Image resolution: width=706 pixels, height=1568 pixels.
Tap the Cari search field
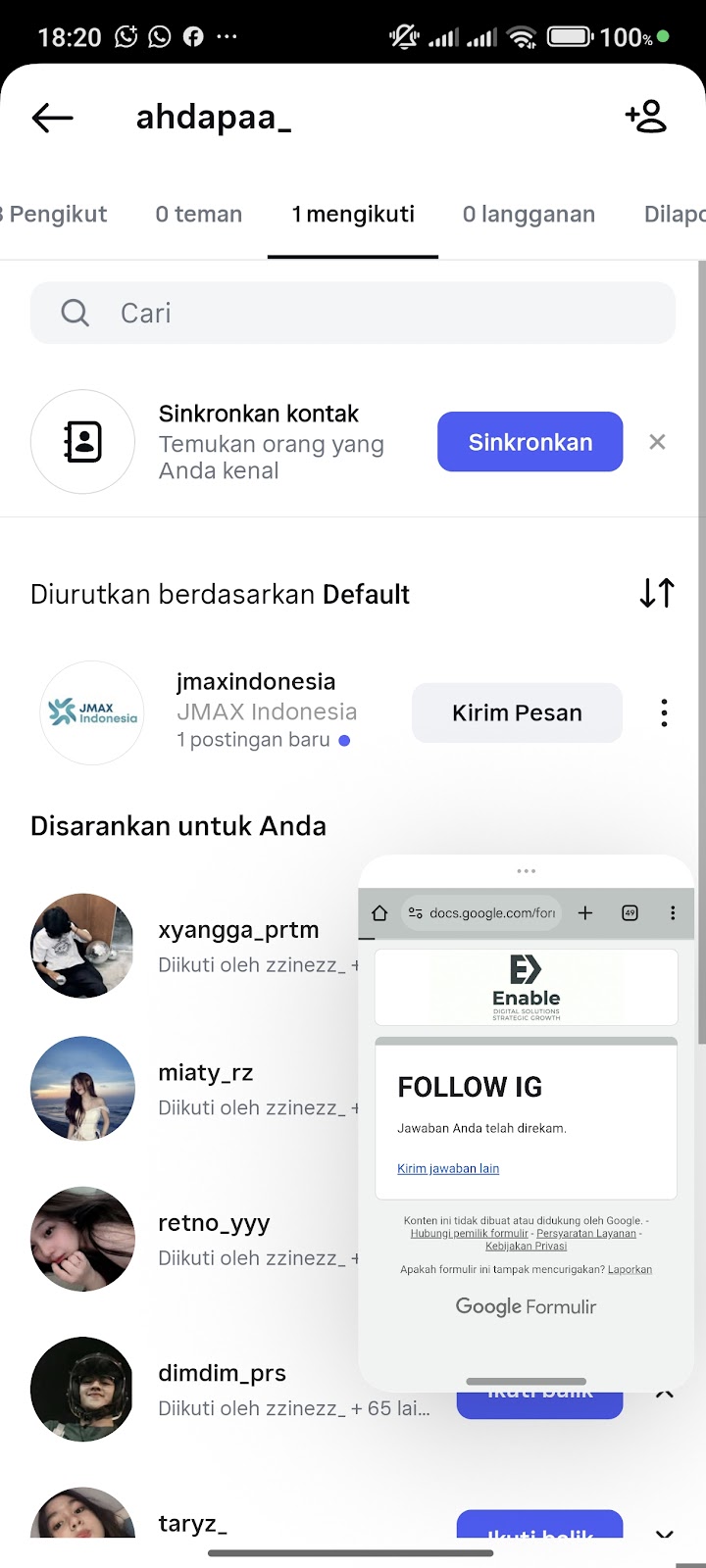coord(353,314)
